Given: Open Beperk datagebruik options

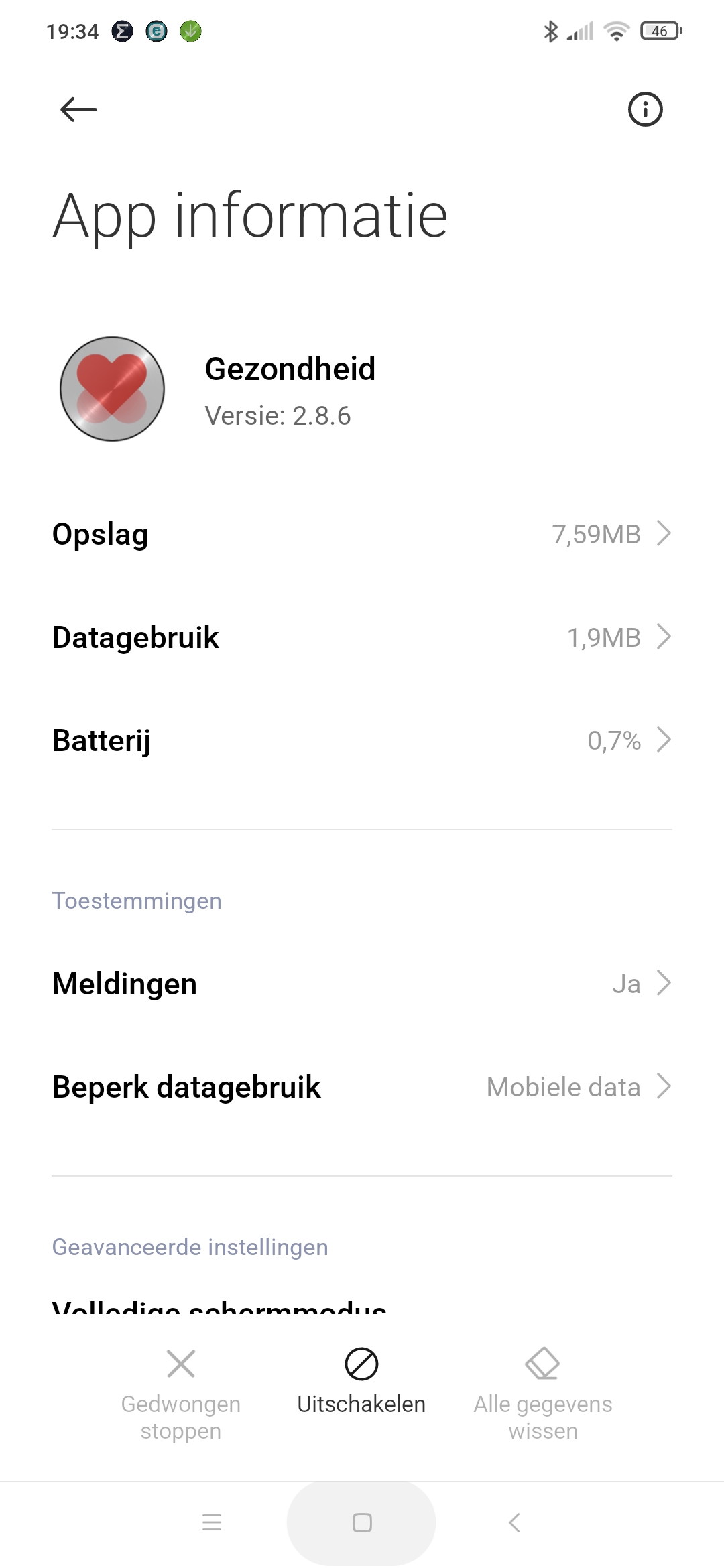Looking at the screenshot, I should (x=362, y=1087).
